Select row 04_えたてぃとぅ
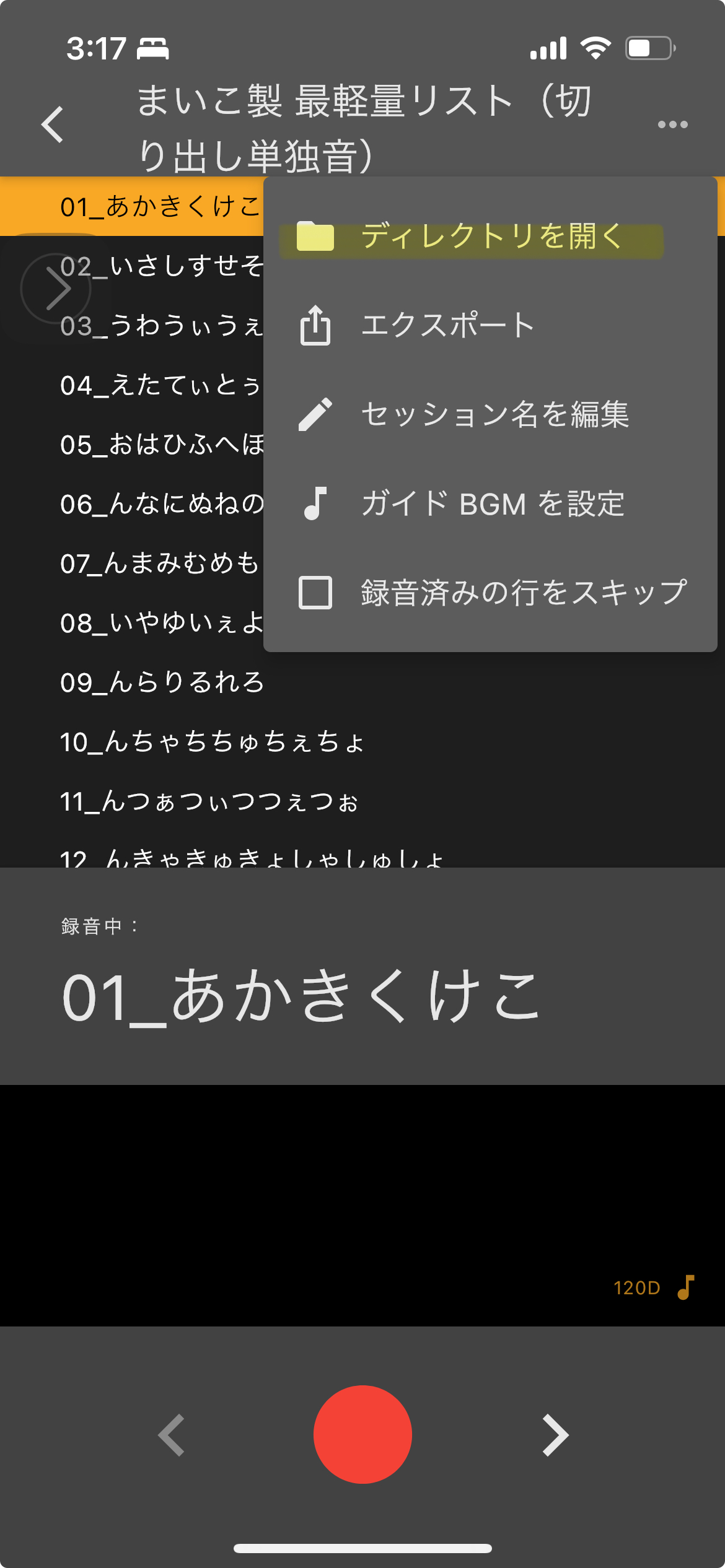Viewport: 725px width, 1568px height. (131, 385)
